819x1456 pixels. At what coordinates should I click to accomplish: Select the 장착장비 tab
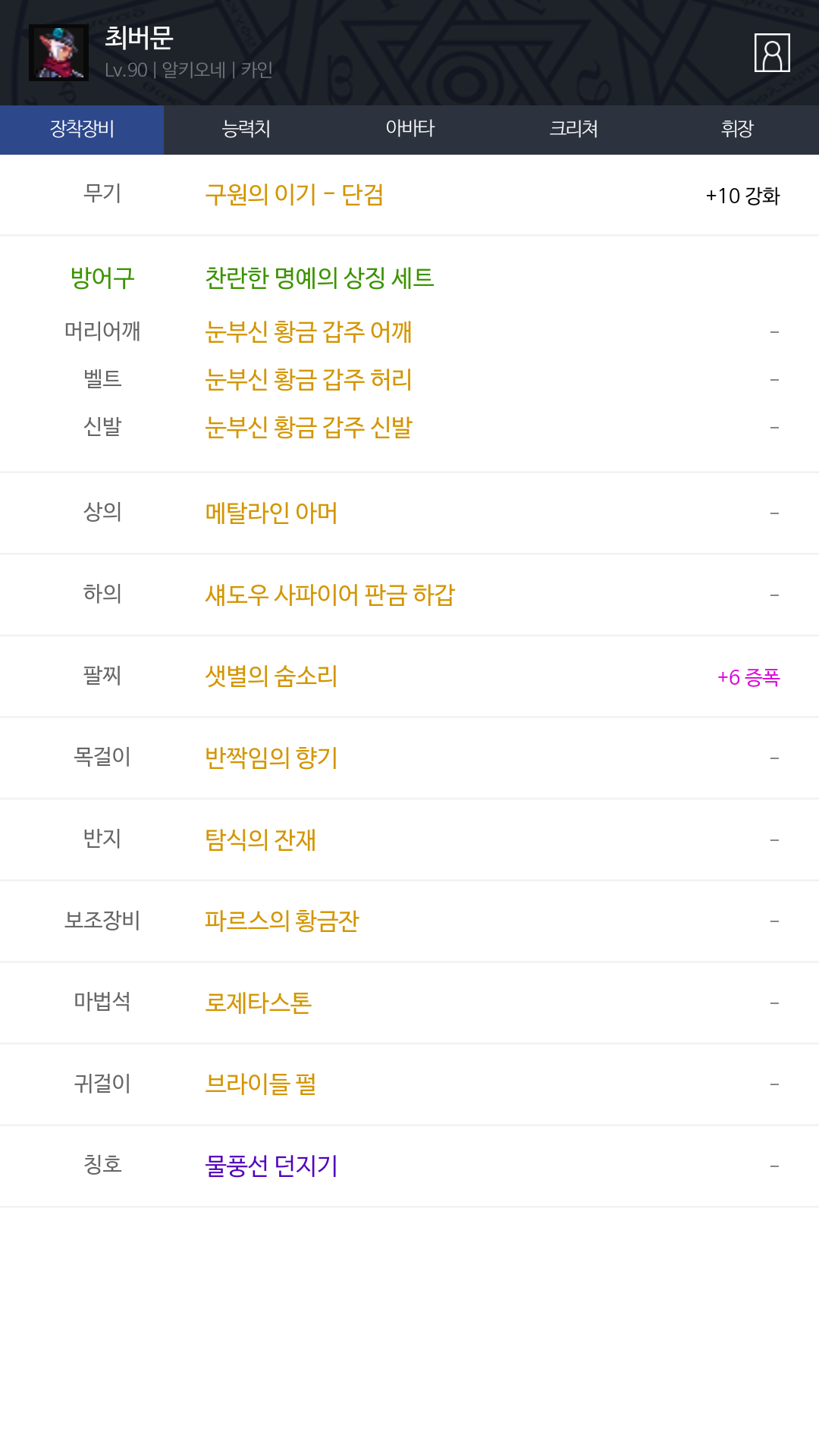(82, 130)
